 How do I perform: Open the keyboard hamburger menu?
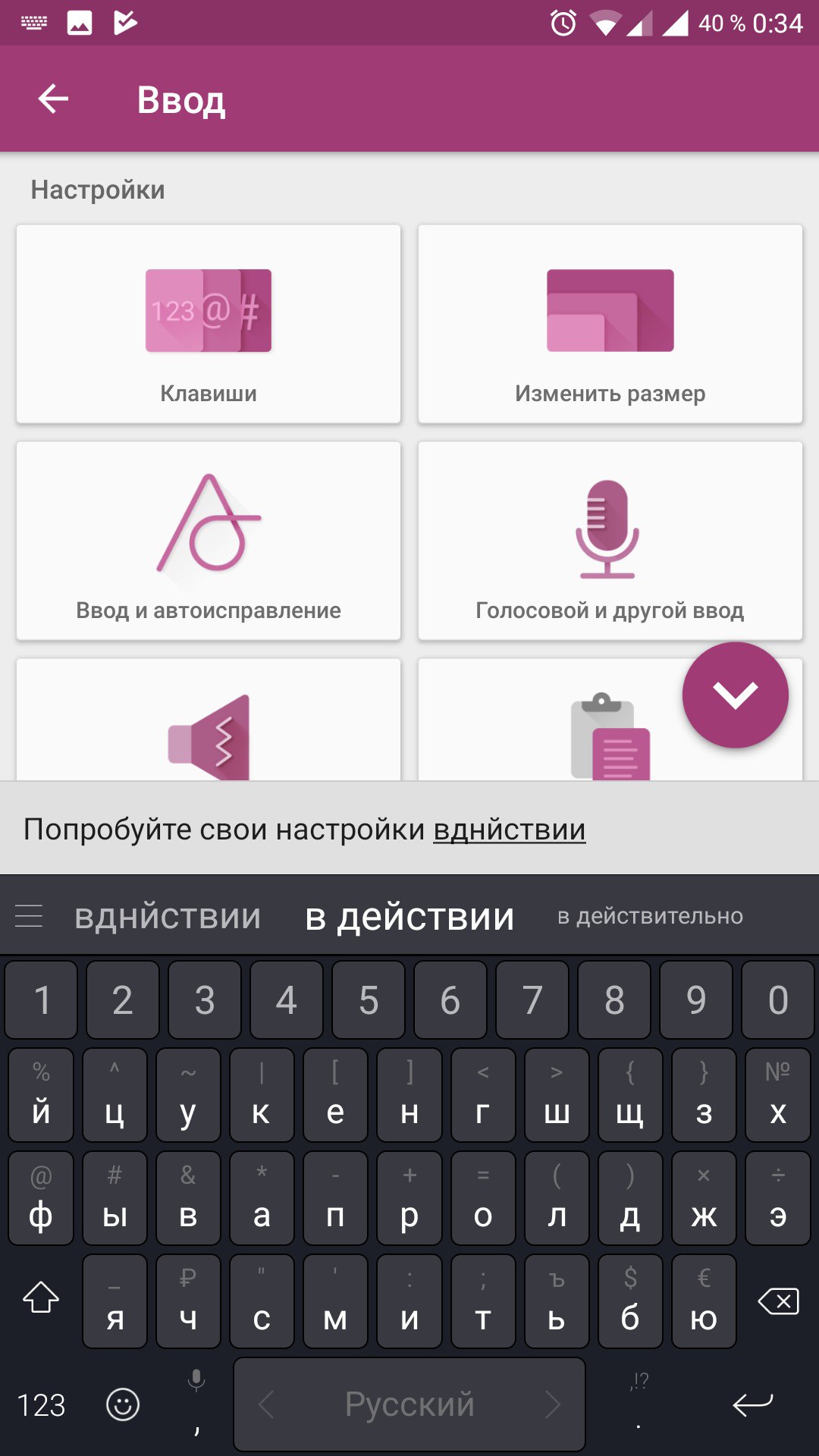[x=29, y=916]
